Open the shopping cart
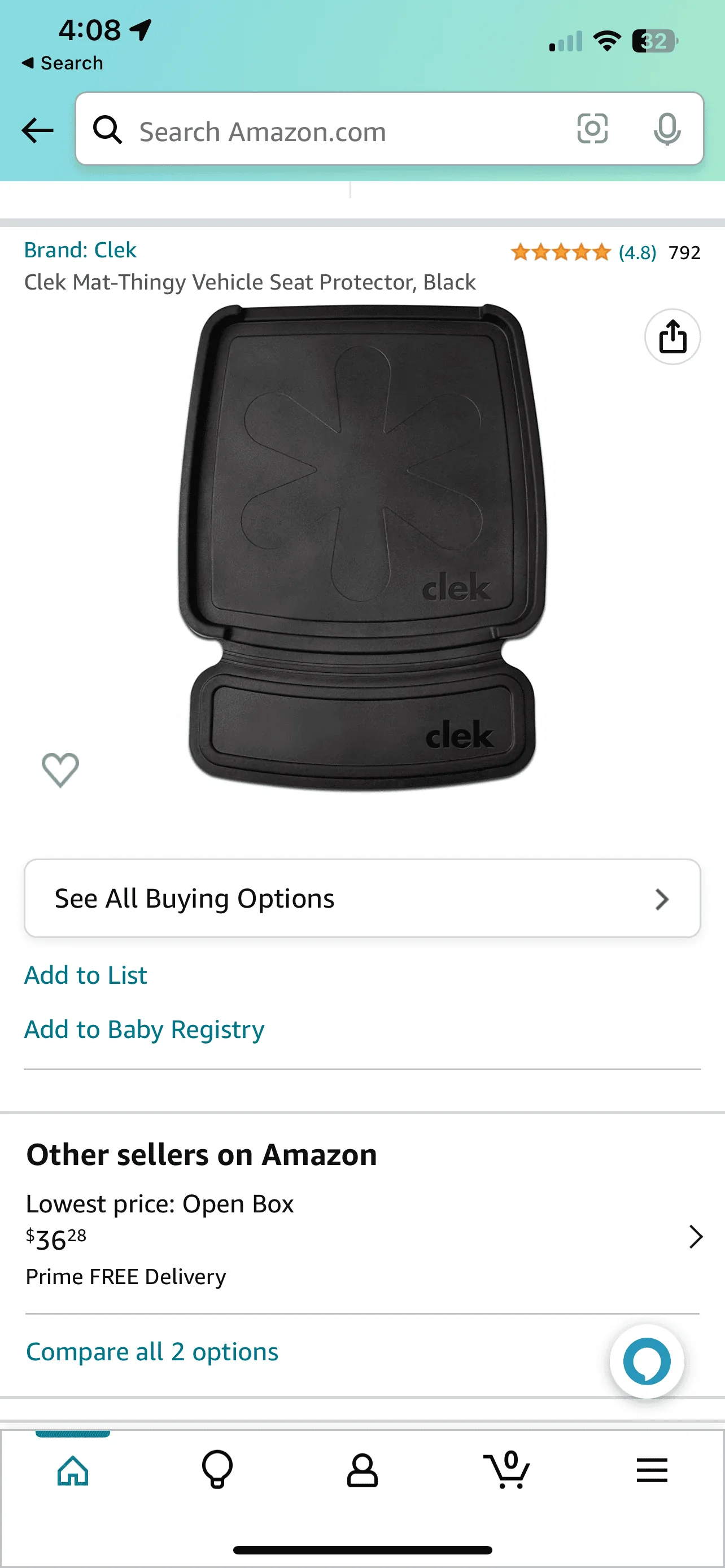 [506, 1470]
